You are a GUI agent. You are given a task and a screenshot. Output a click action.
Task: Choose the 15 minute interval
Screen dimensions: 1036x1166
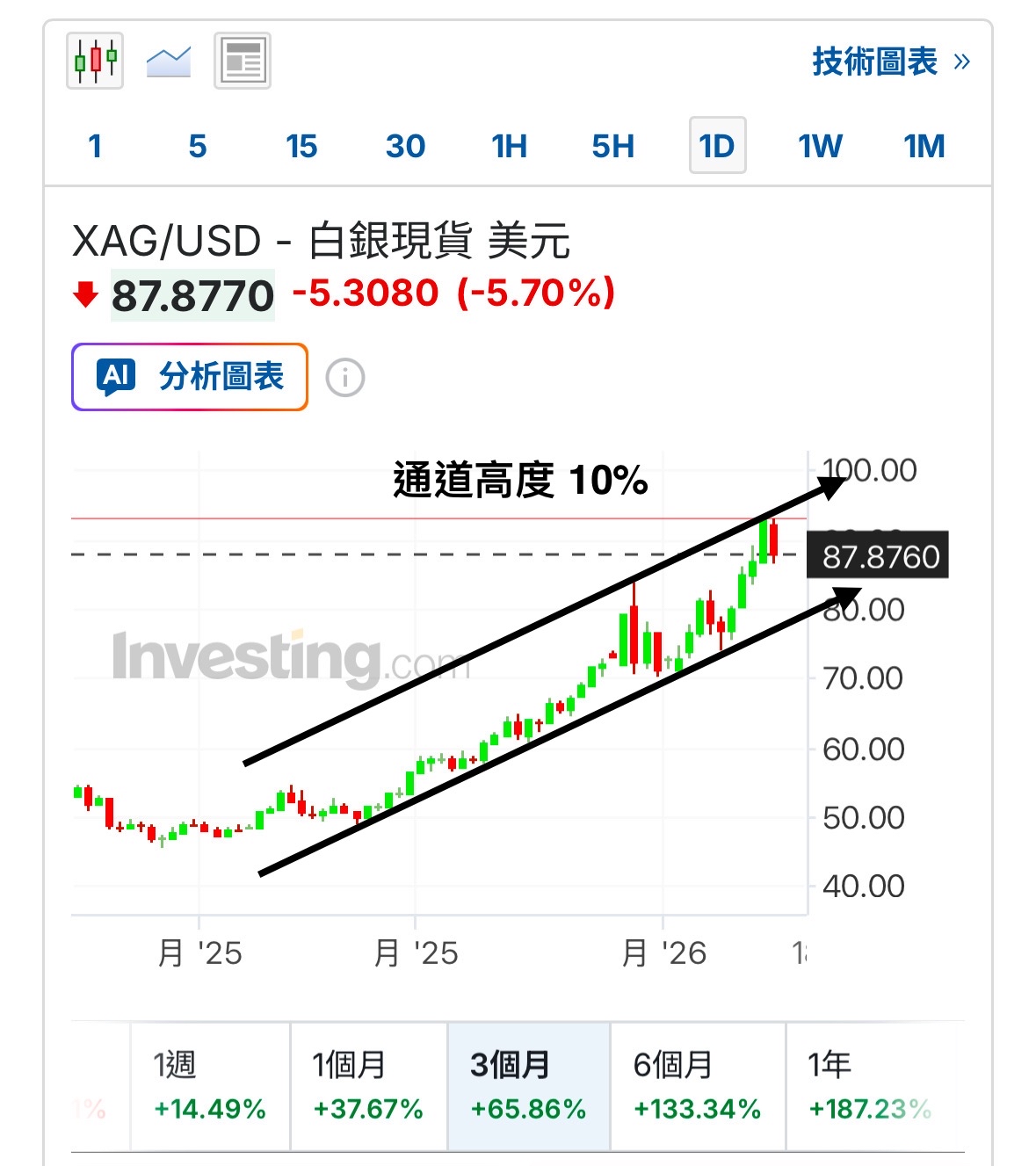(x=301, y=146)
